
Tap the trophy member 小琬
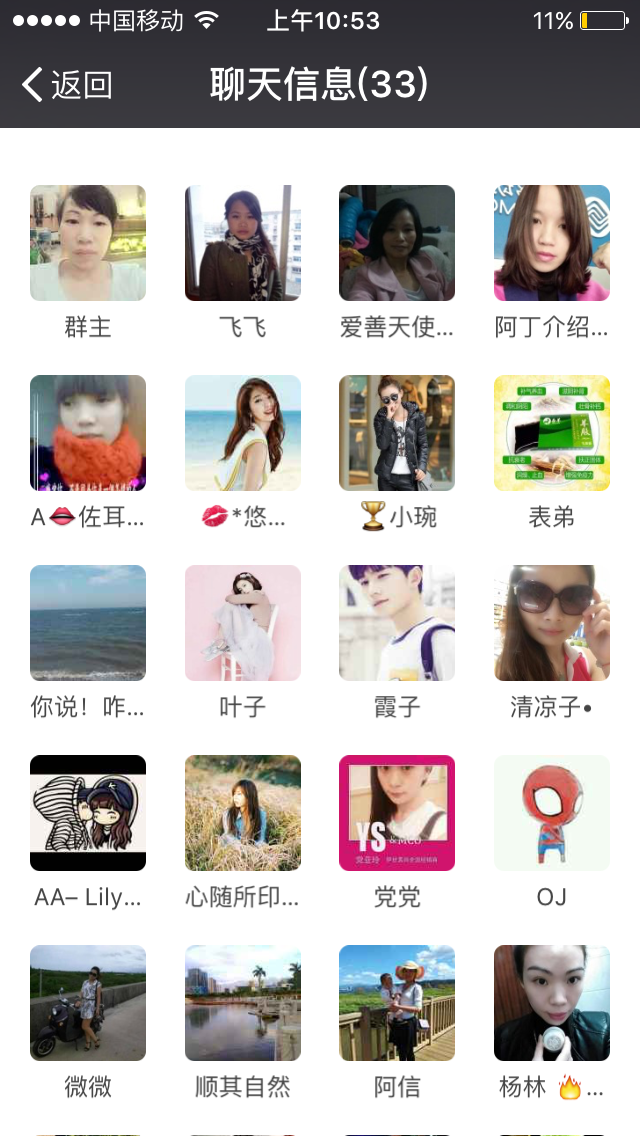[397, 433]
